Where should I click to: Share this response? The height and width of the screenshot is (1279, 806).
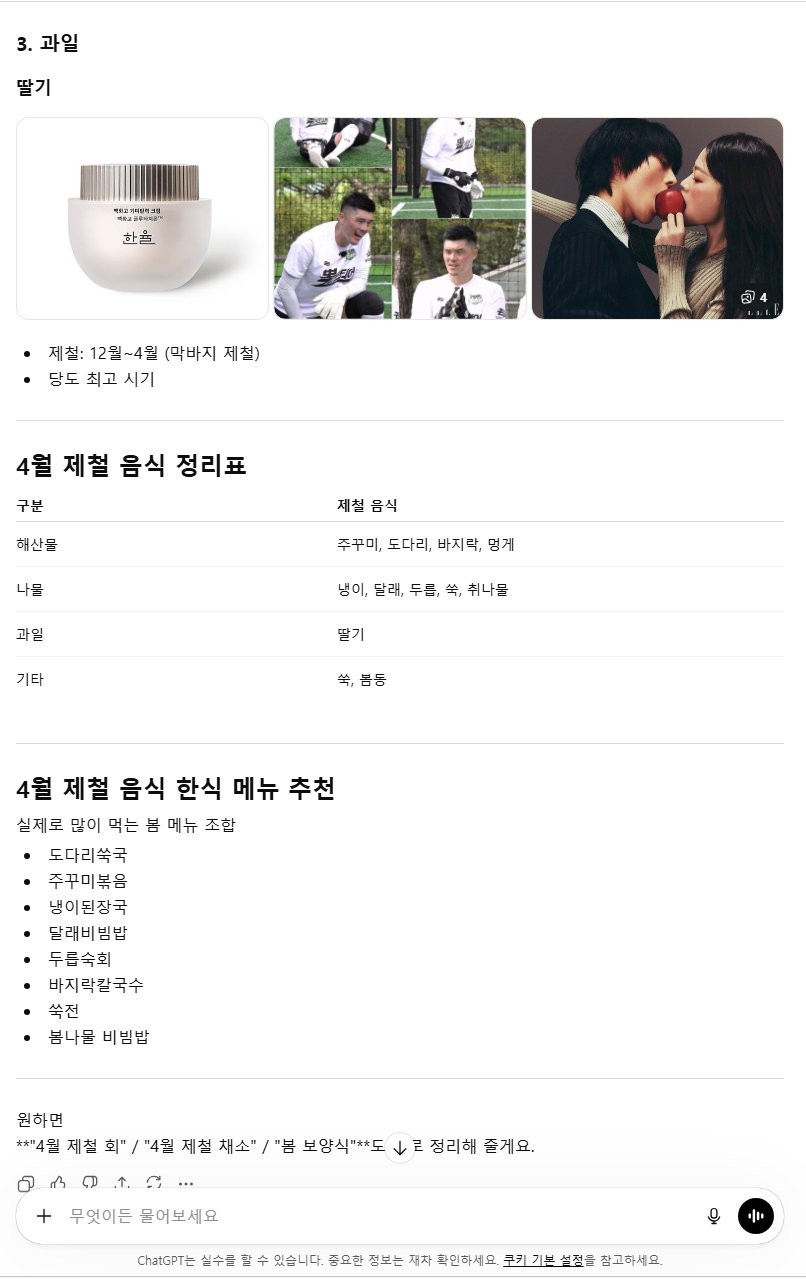[x=122, y=1183]
